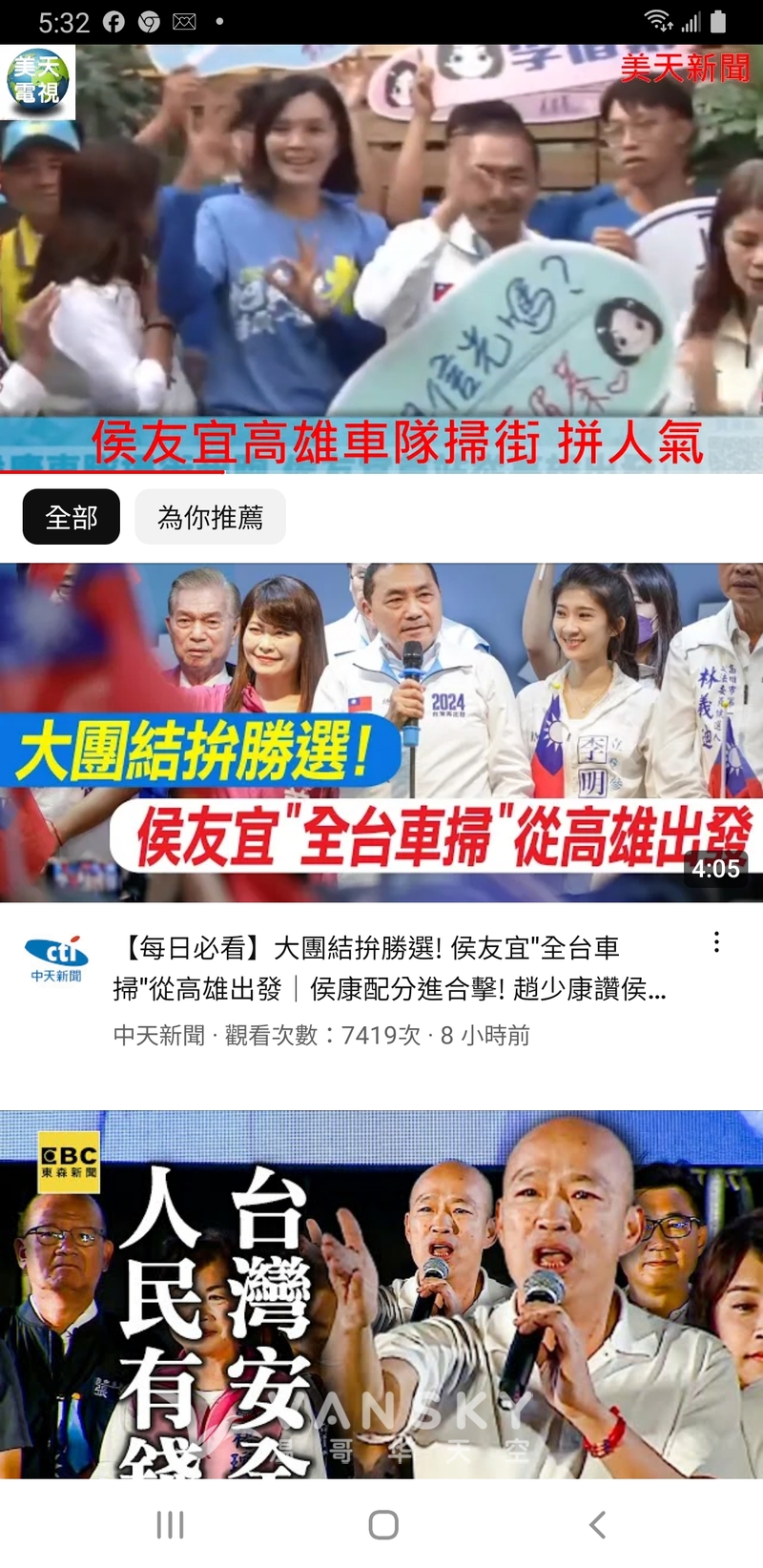
Task: Open the options menu for 【每日必看】video
Action: 716,942
